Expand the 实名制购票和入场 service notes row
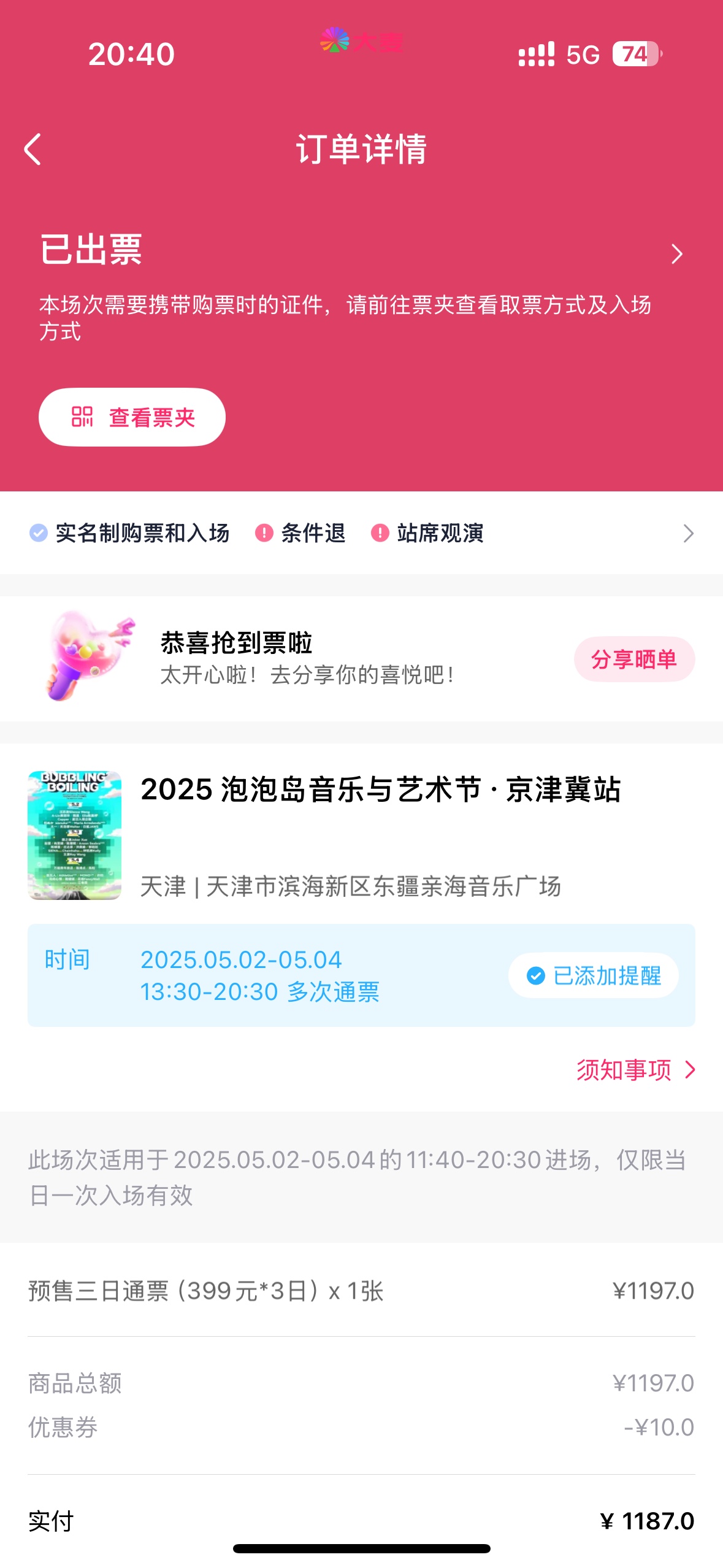The height and width of the screenshot is (1568, 723). pos(361,533)
